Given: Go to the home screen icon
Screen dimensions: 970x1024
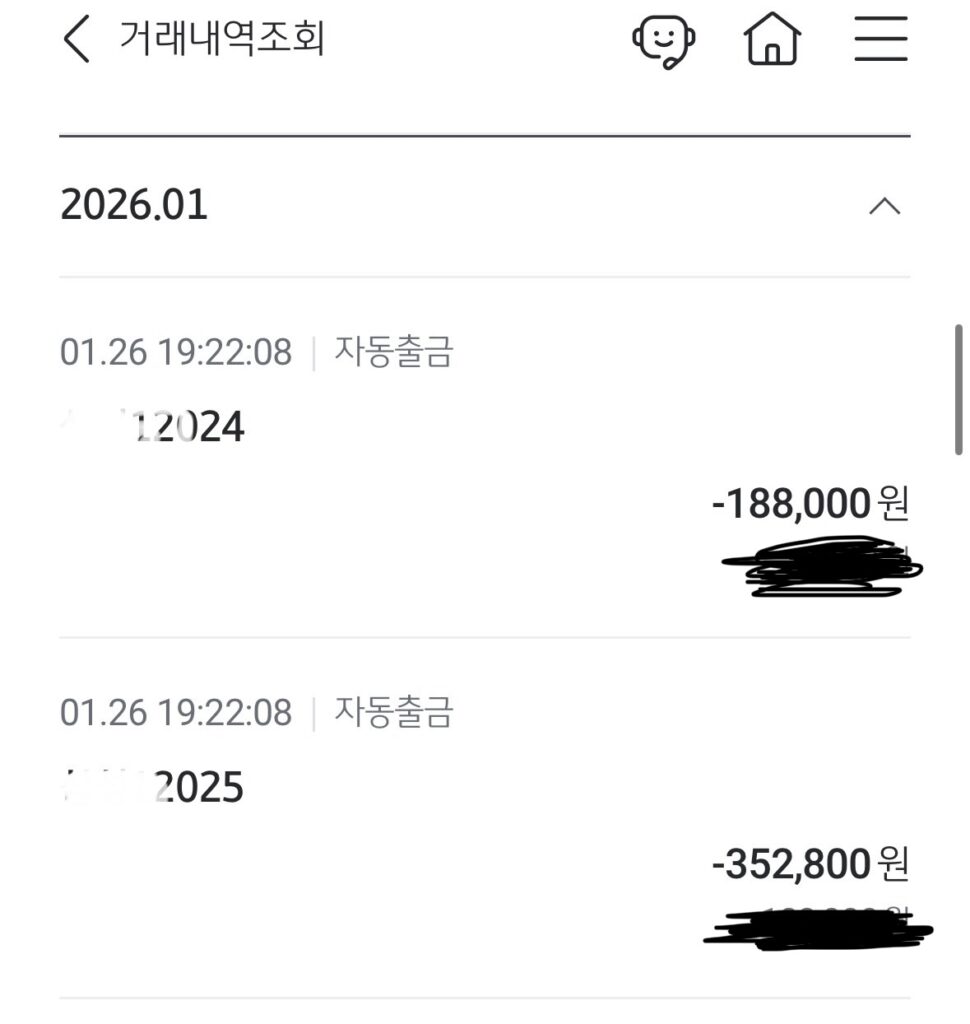Looking at the screenshot, I should [772, 41].
